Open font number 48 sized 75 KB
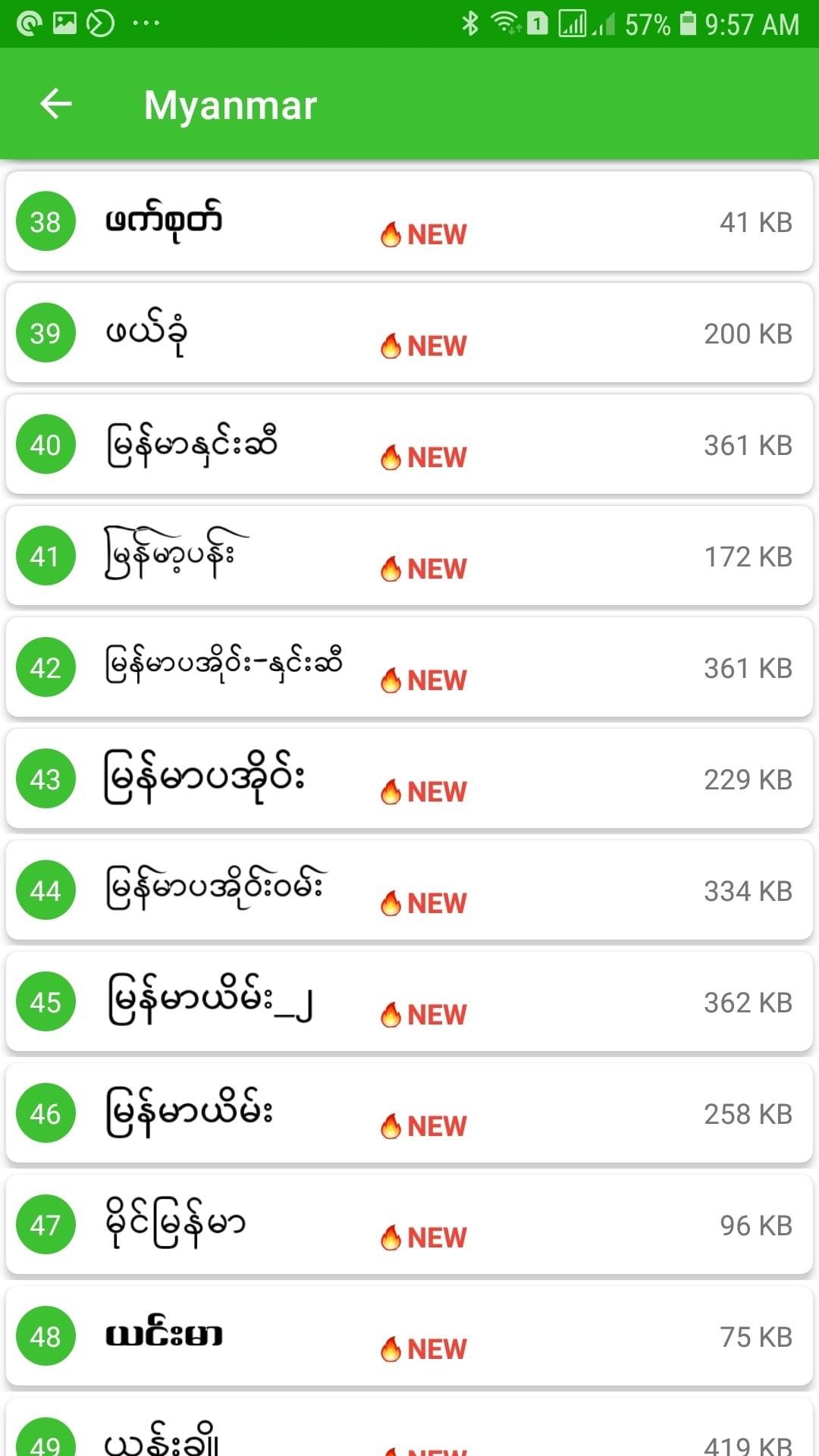Screen dimensions: 819x1456 [x=409, y=1336]
